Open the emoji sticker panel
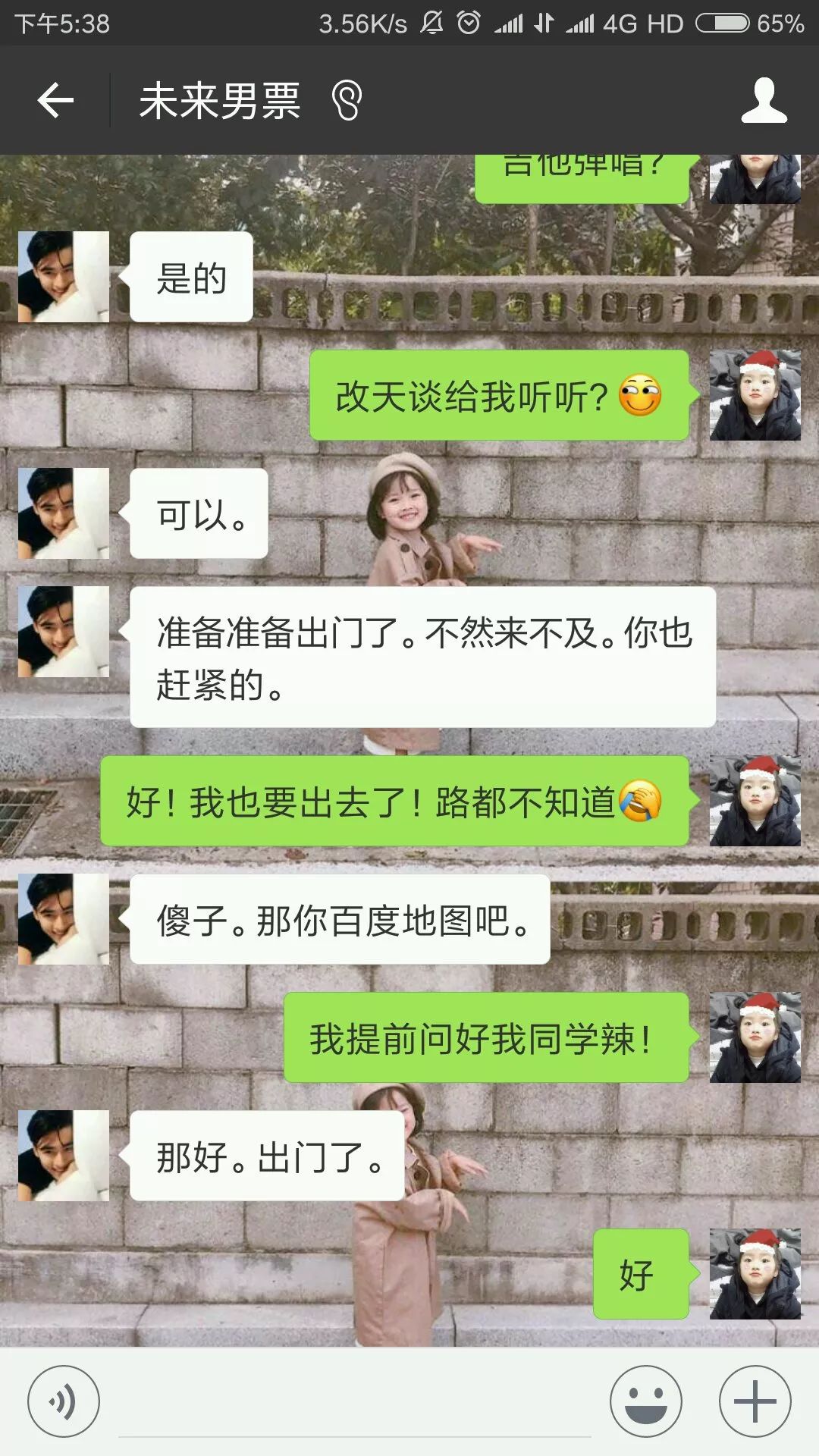819x1456 pixels. tap(646, 1401)
